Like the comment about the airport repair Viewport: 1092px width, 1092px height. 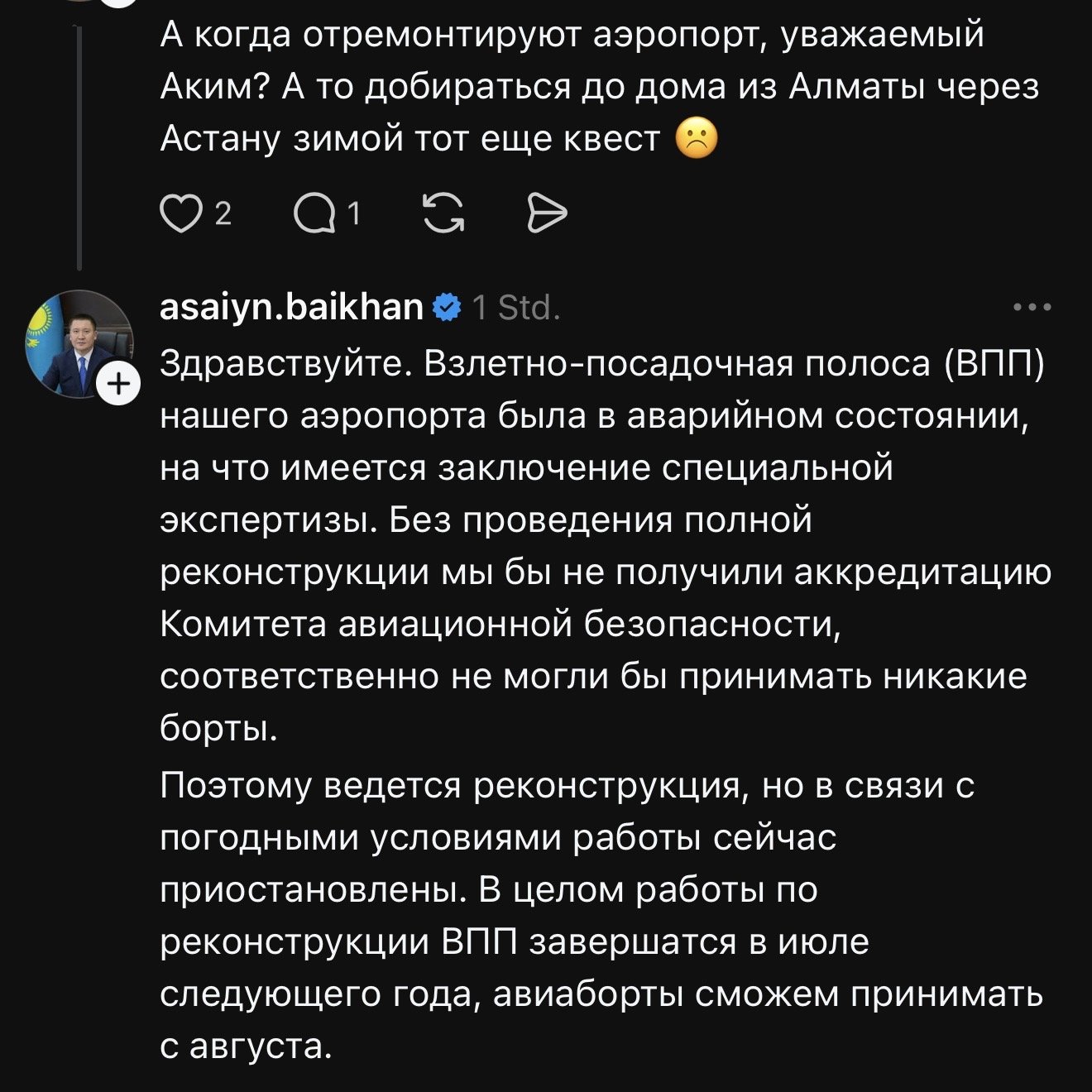(180, 215)
